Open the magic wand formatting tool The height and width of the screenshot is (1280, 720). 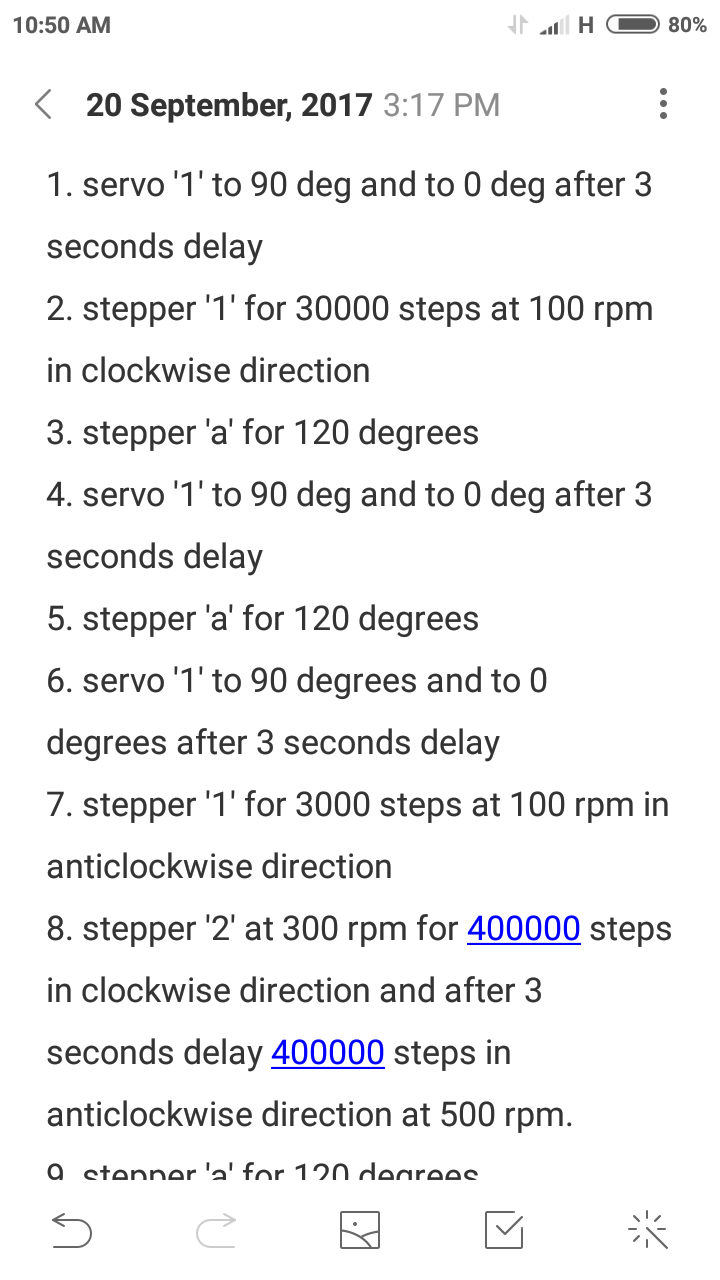[647, 1230]
